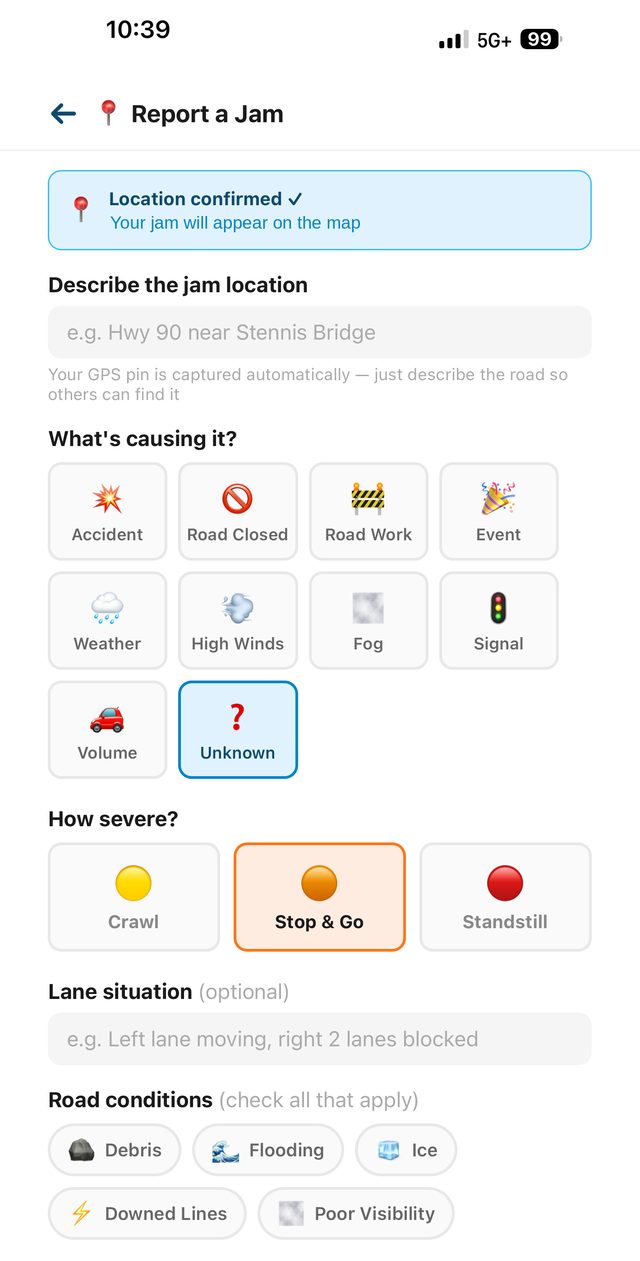Viewport: 640px width, 1261px height.
Task: Select High Winds as the cause
Action: point(238,620)
